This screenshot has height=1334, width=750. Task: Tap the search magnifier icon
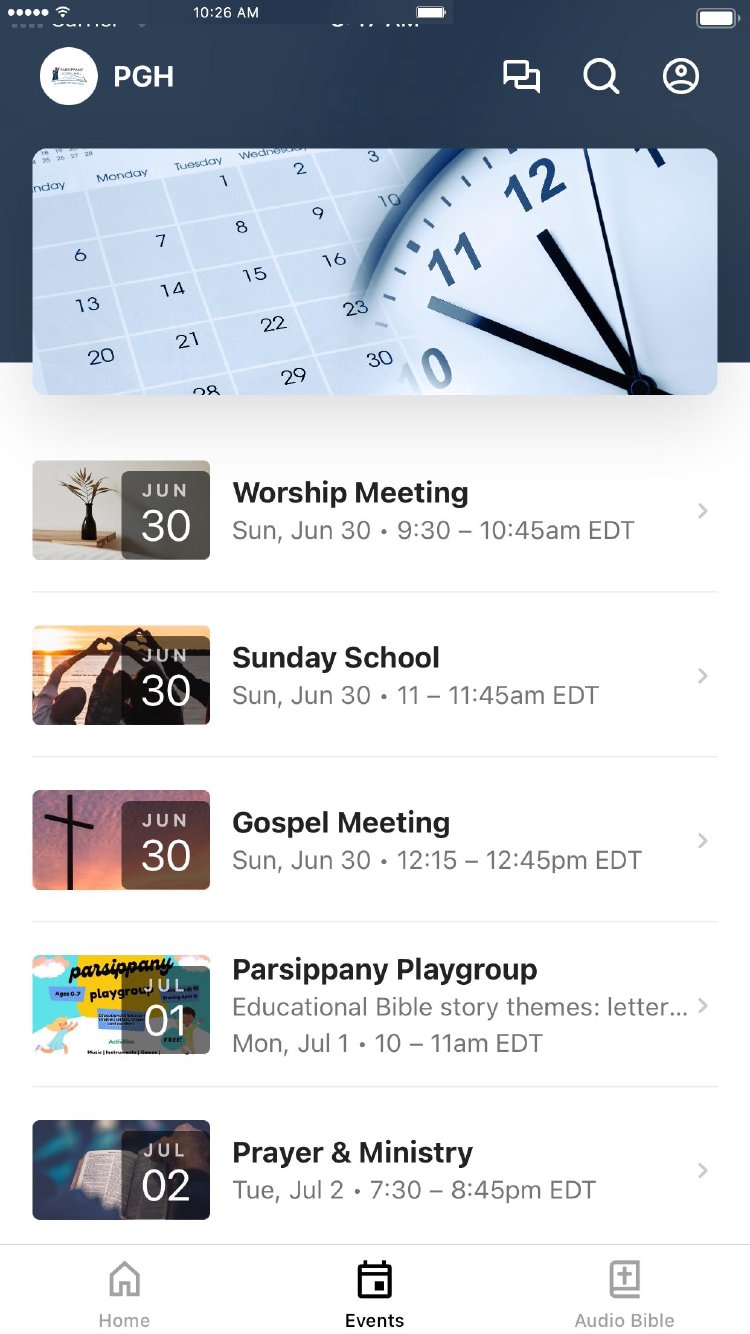coord(601,77)
